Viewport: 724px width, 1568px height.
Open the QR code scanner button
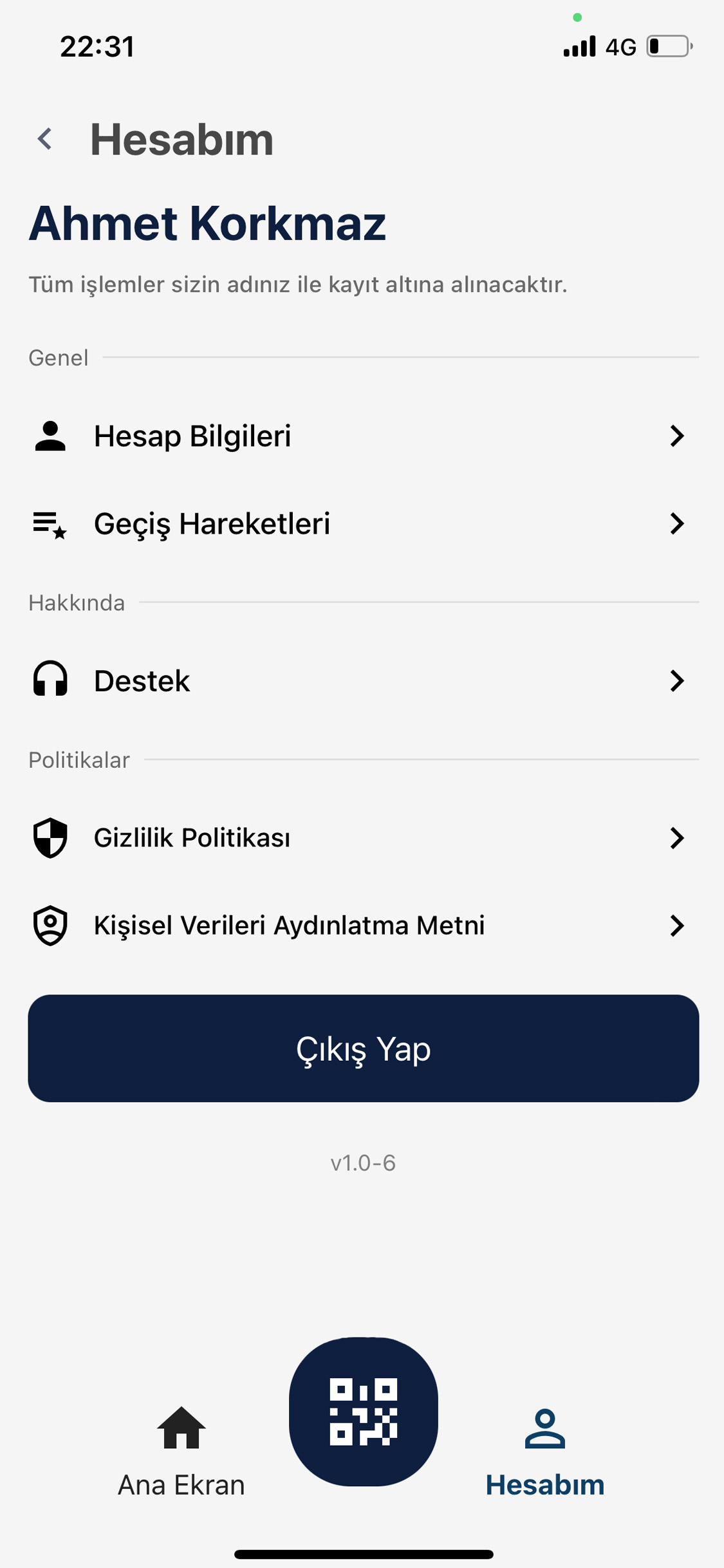tap(363, 1411)
